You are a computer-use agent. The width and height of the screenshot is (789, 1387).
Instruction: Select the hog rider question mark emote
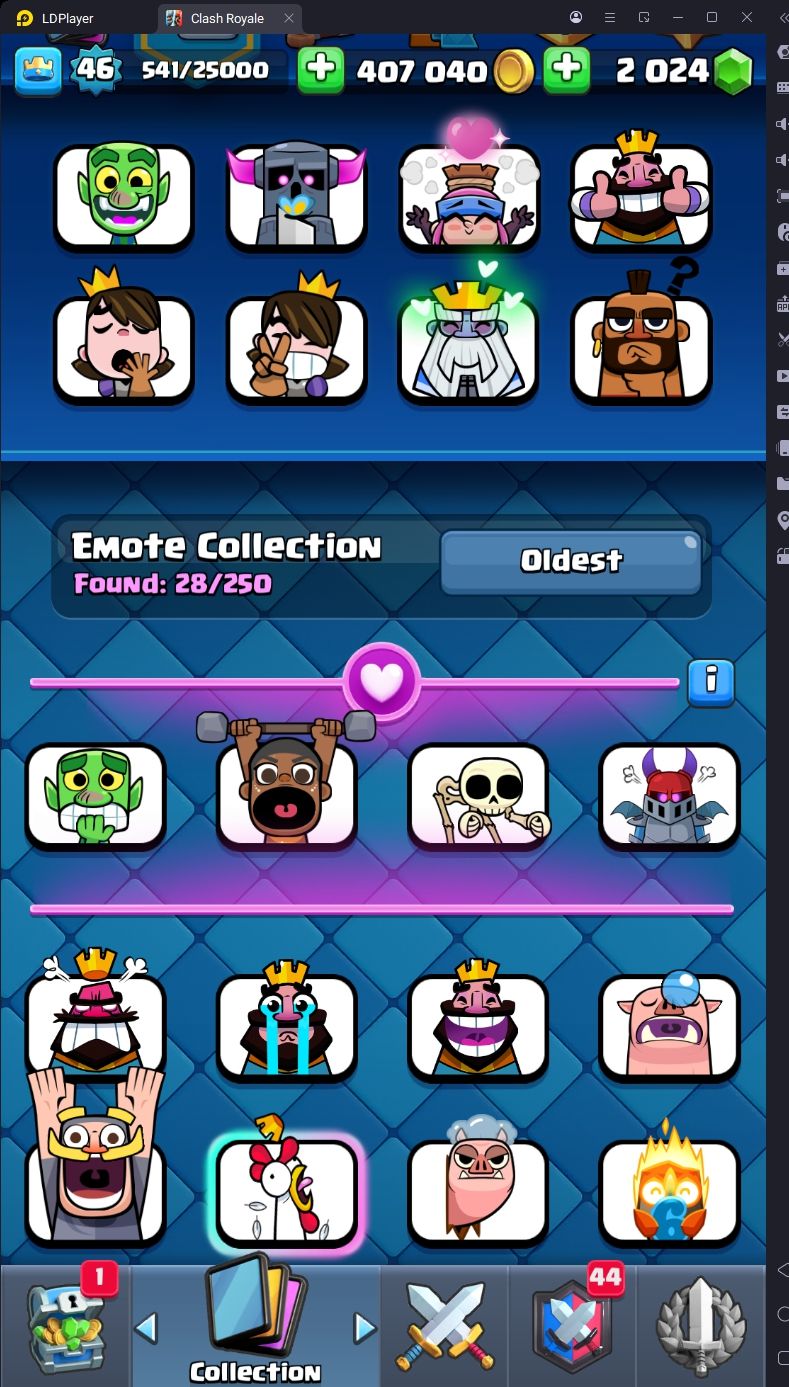[x=640, y=346]
